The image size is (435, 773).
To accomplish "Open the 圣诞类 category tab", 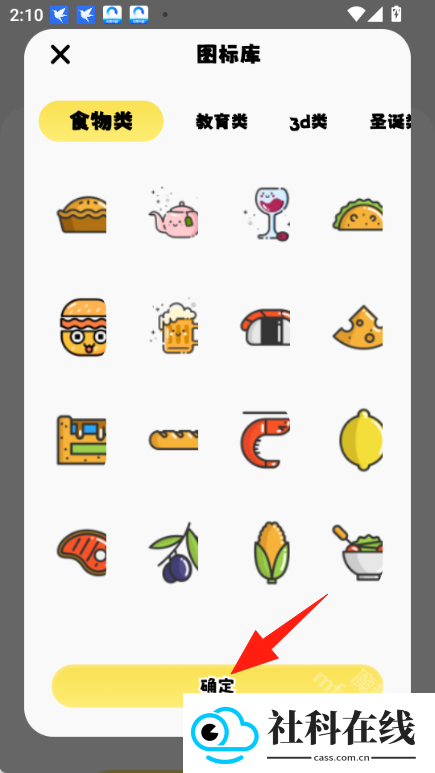I will pyautogui.click(x=390, y=121).
